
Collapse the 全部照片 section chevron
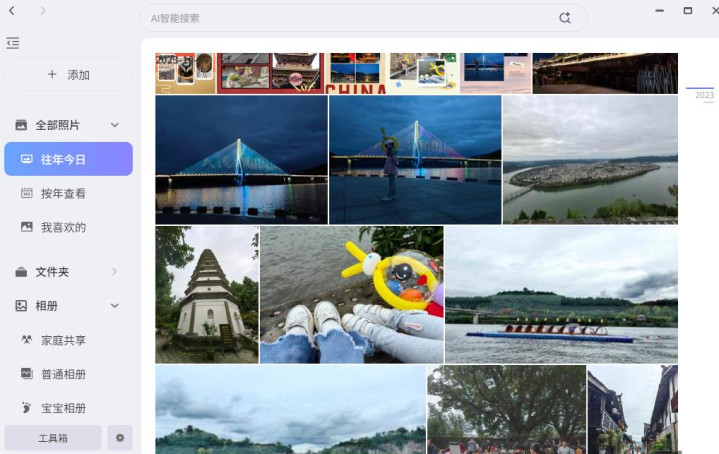pos(115,125)
